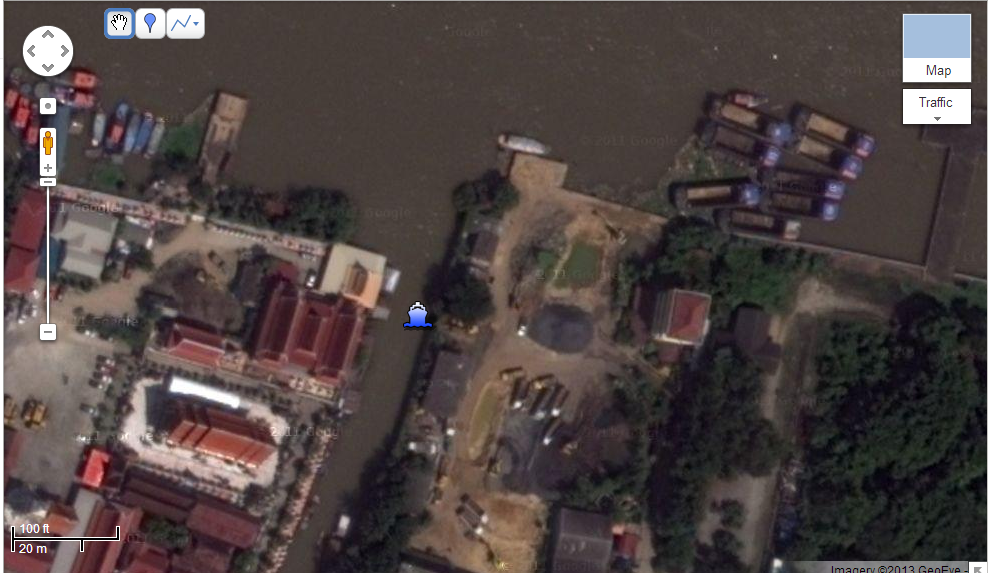The width and height of the screenshot is (988, 573).
Task: Zoom in with the plus button
Action: [47, 168]
